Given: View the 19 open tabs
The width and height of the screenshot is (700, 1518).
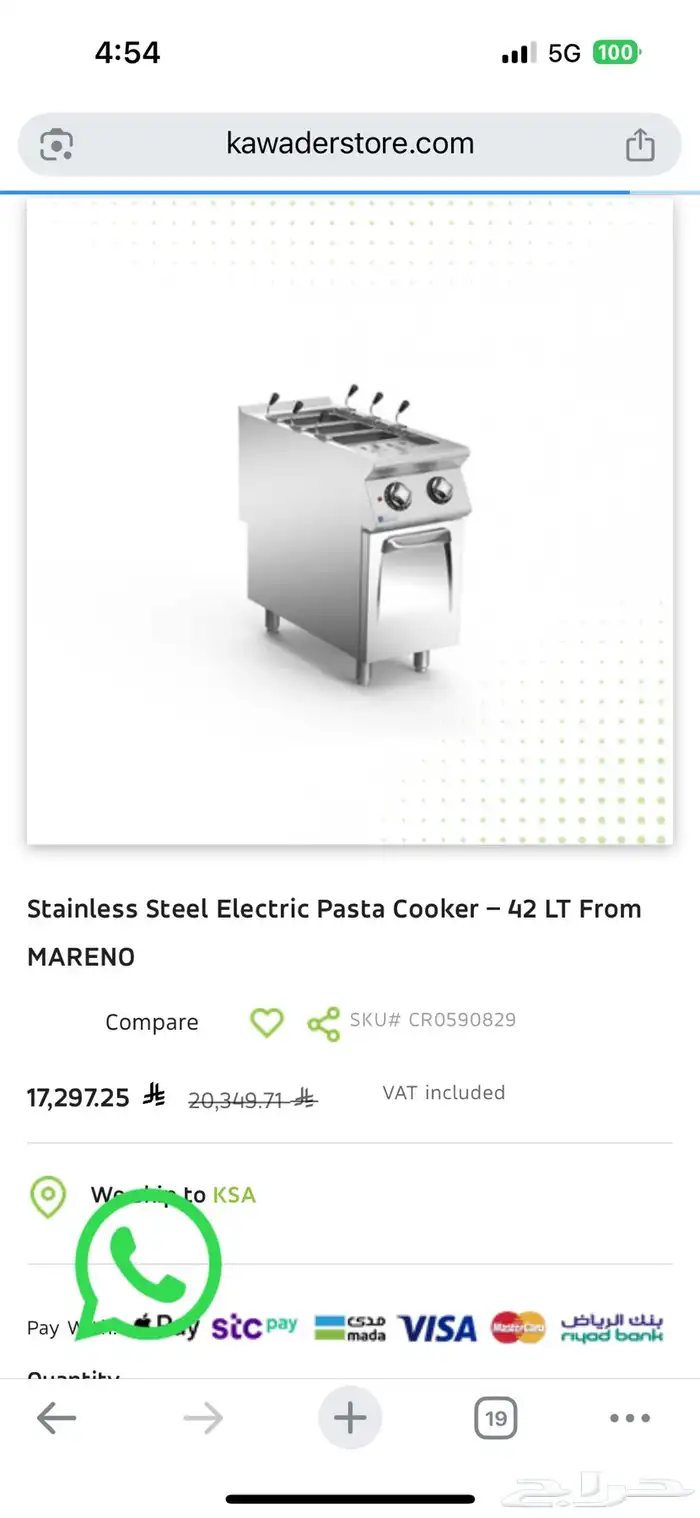Looking at the screenshot, I should (x=495, y=1418).
